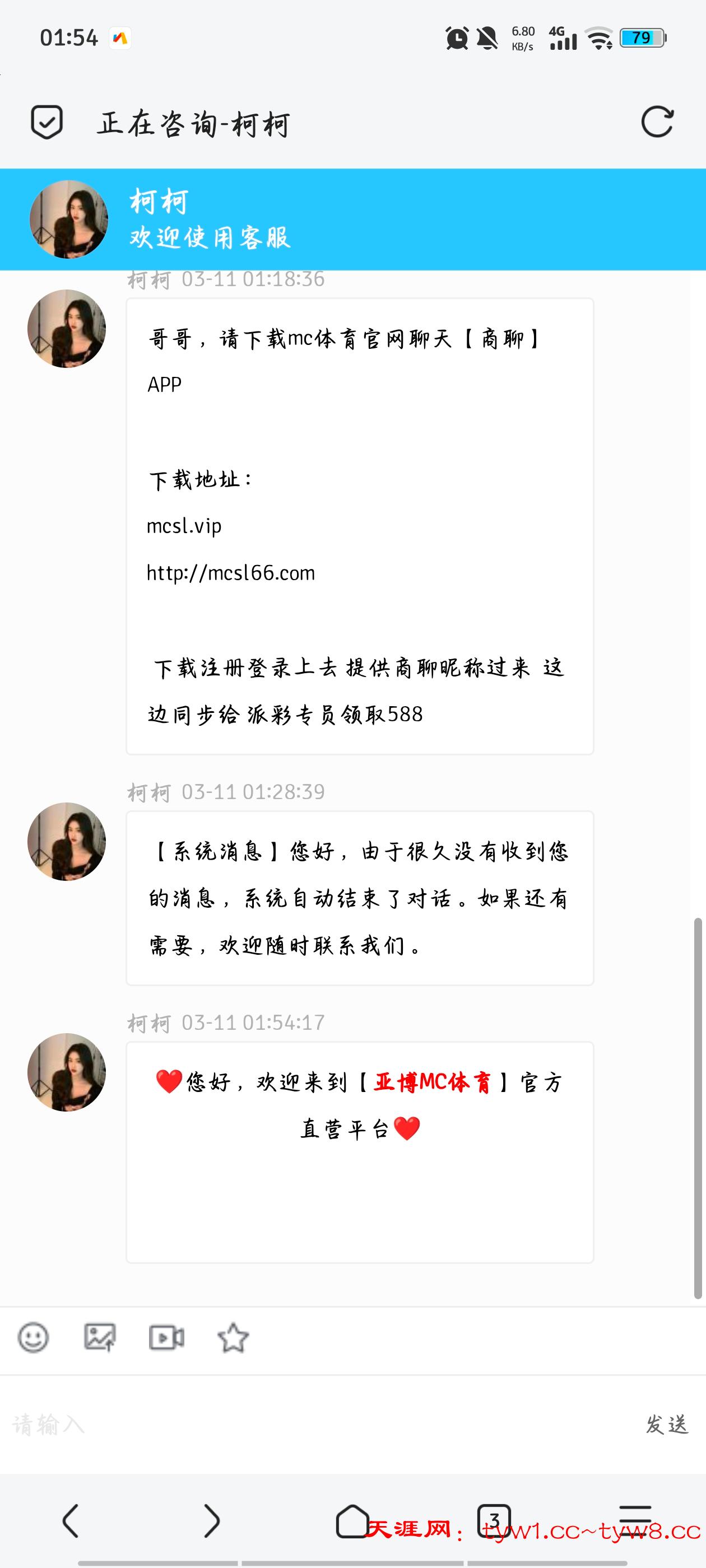
Task: Tap the star rating icon
Action: (233, 1338)
